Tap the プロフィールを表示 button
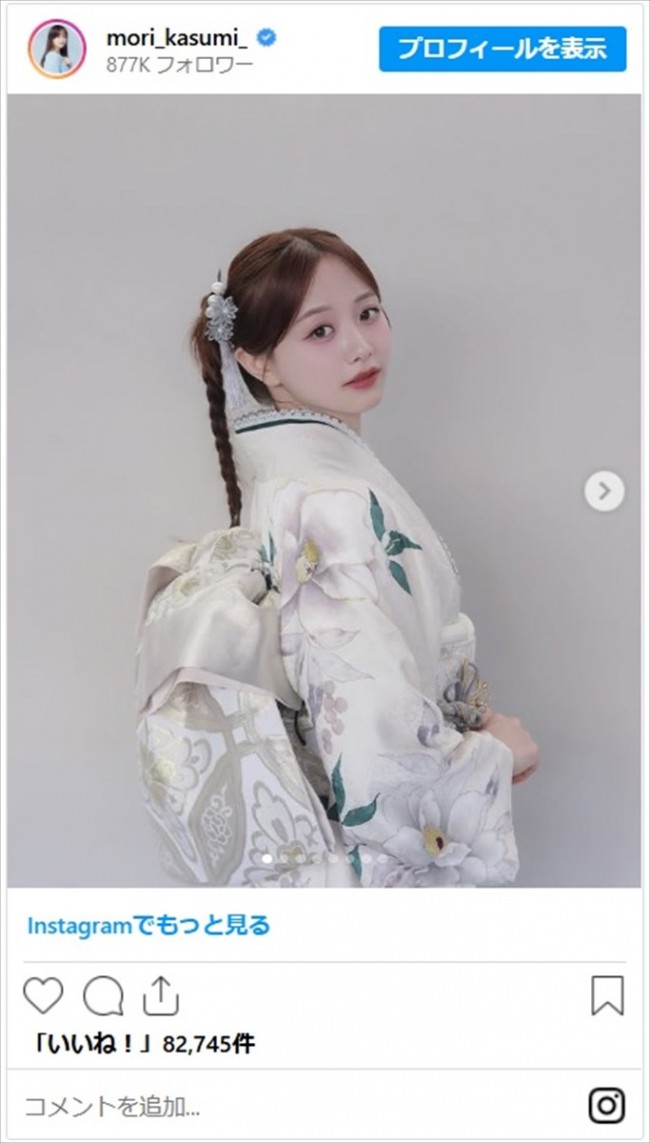 [502, 49]
